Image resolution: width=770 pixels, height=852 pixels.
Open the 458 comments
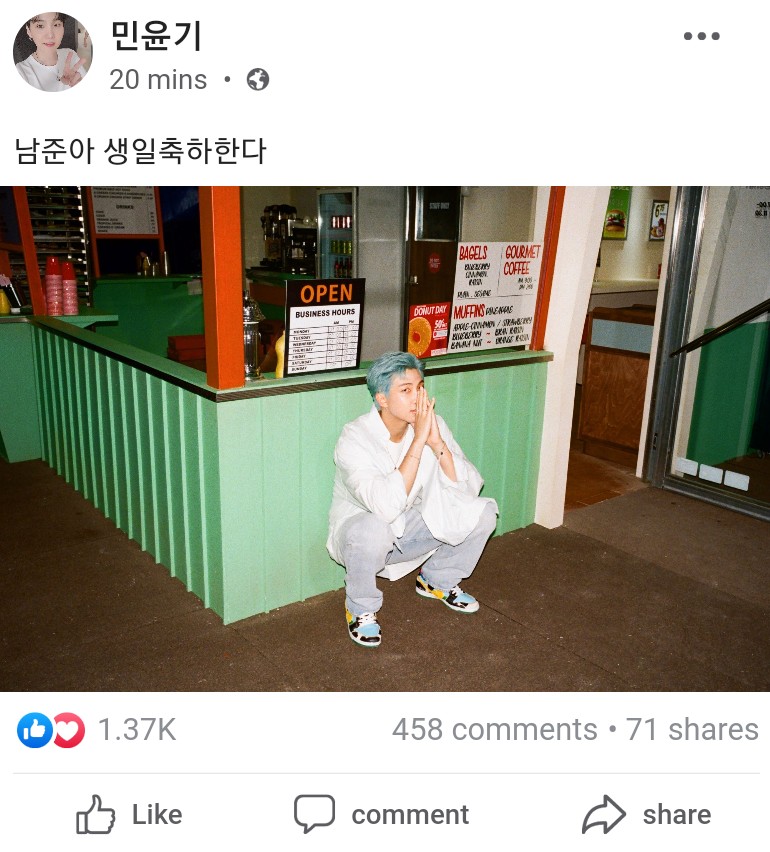coord(494,730)
